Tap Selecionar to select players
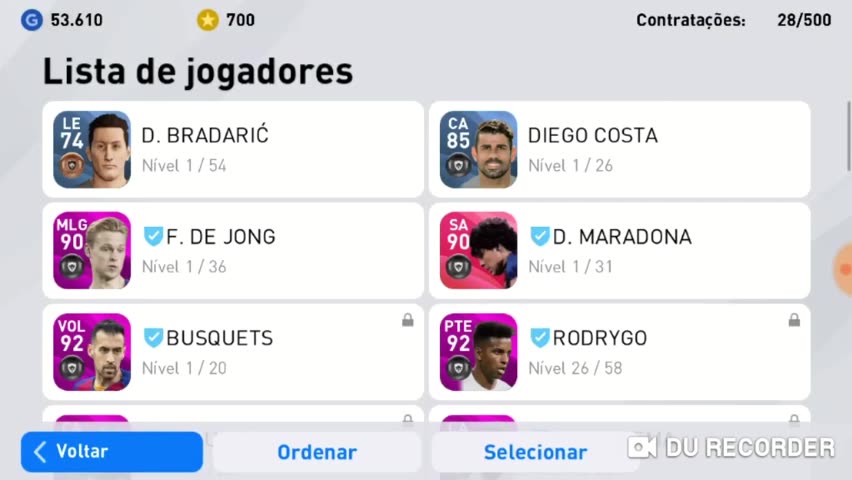Viewport: 852px width, 480px height. tap(535, 452)
